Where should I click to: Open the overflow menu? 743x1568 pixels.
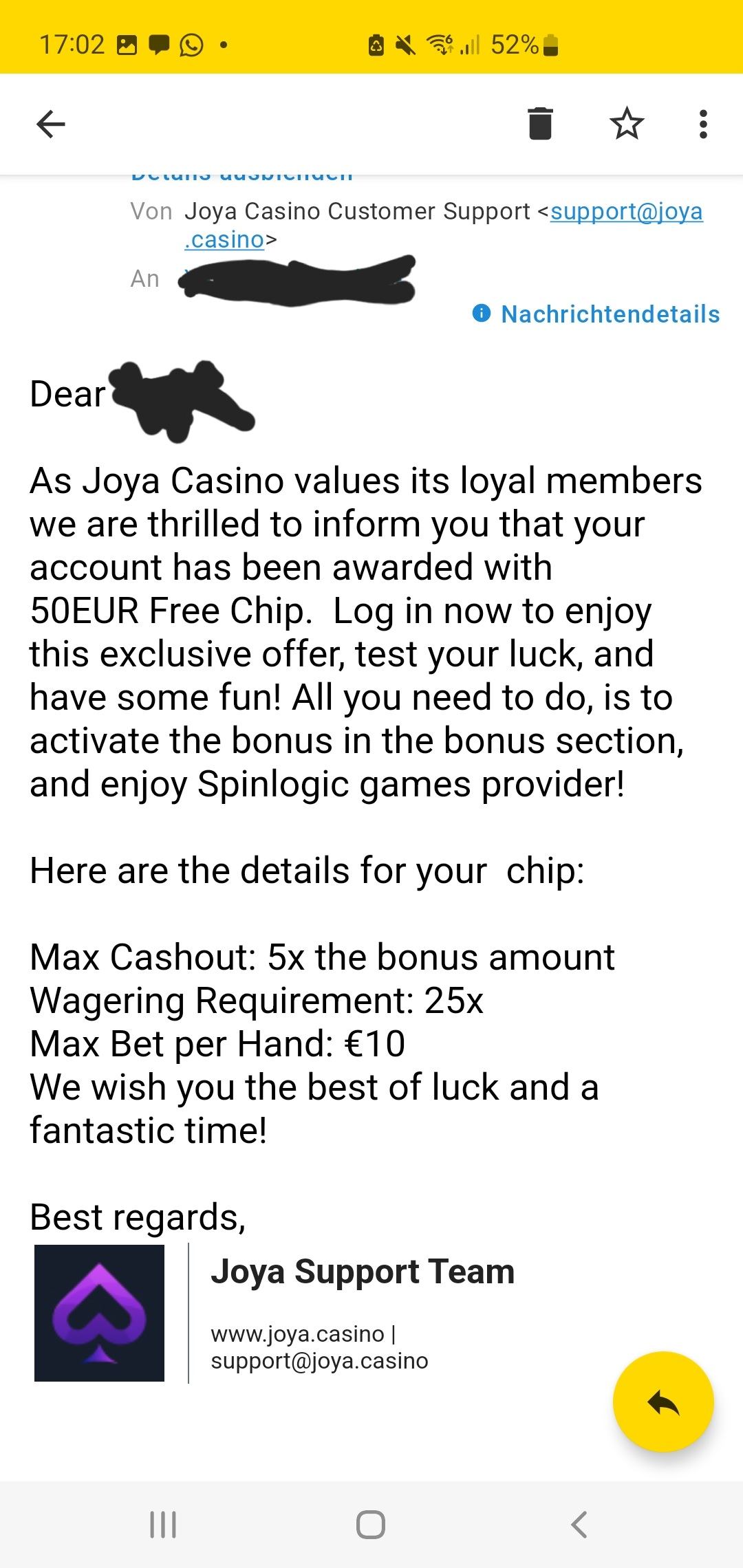click(x=702, y=124)
